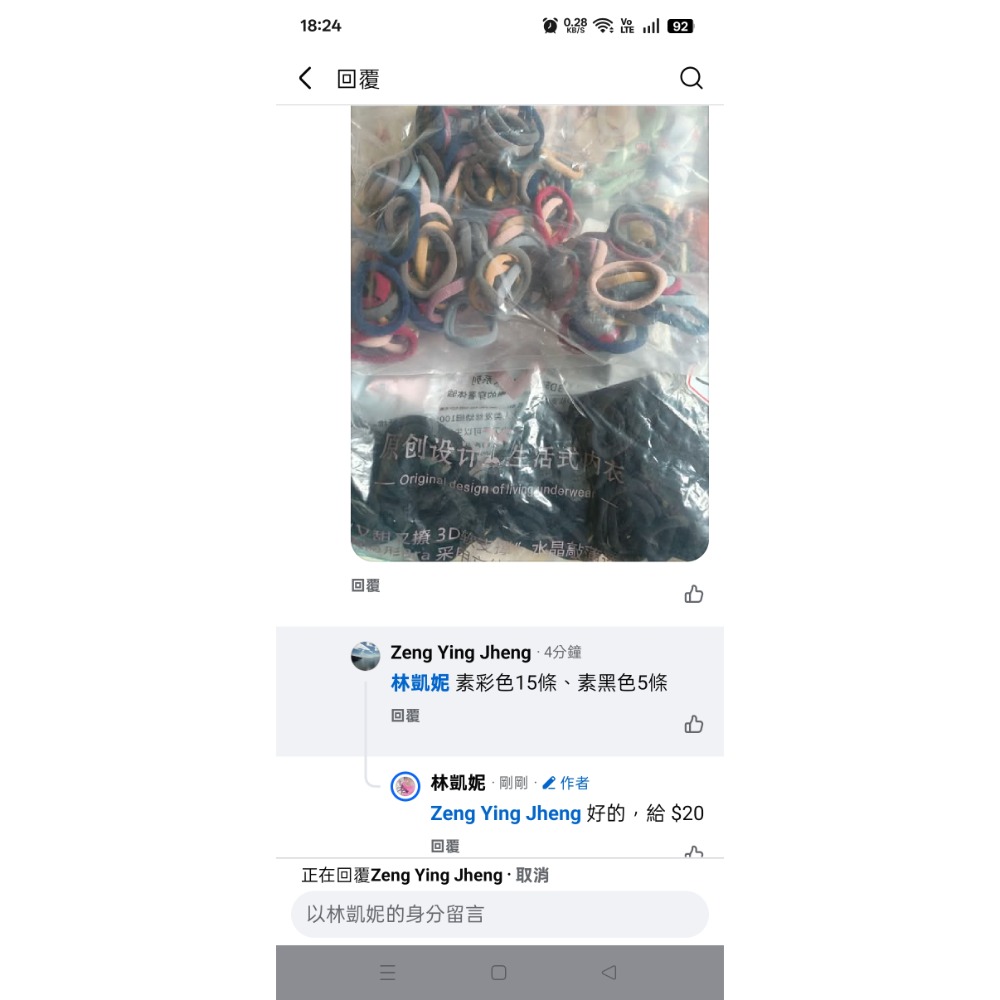
Task: Tap 回覆 under the photo comment
Action: tap(365, 585)
